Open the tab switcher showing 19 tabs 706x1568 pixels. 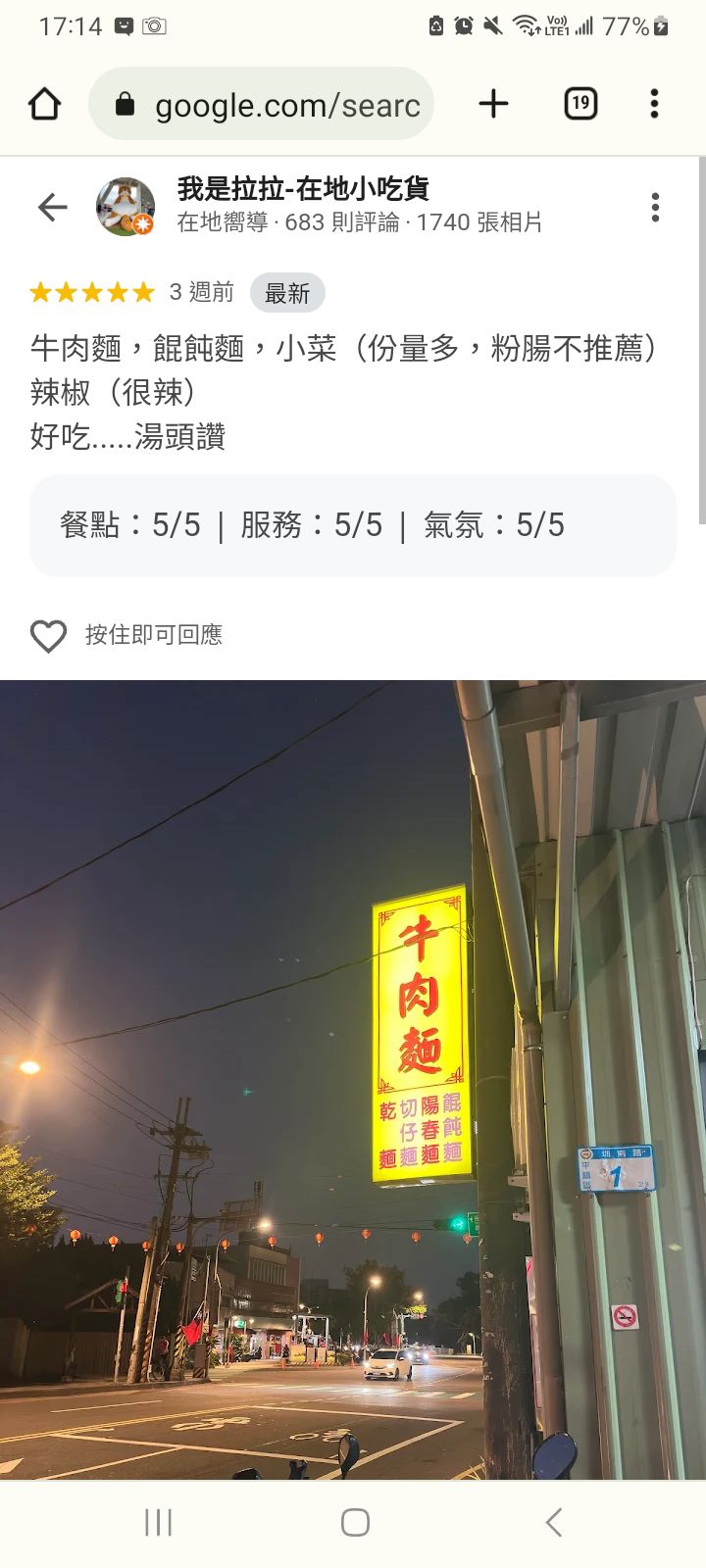point(580,104)
